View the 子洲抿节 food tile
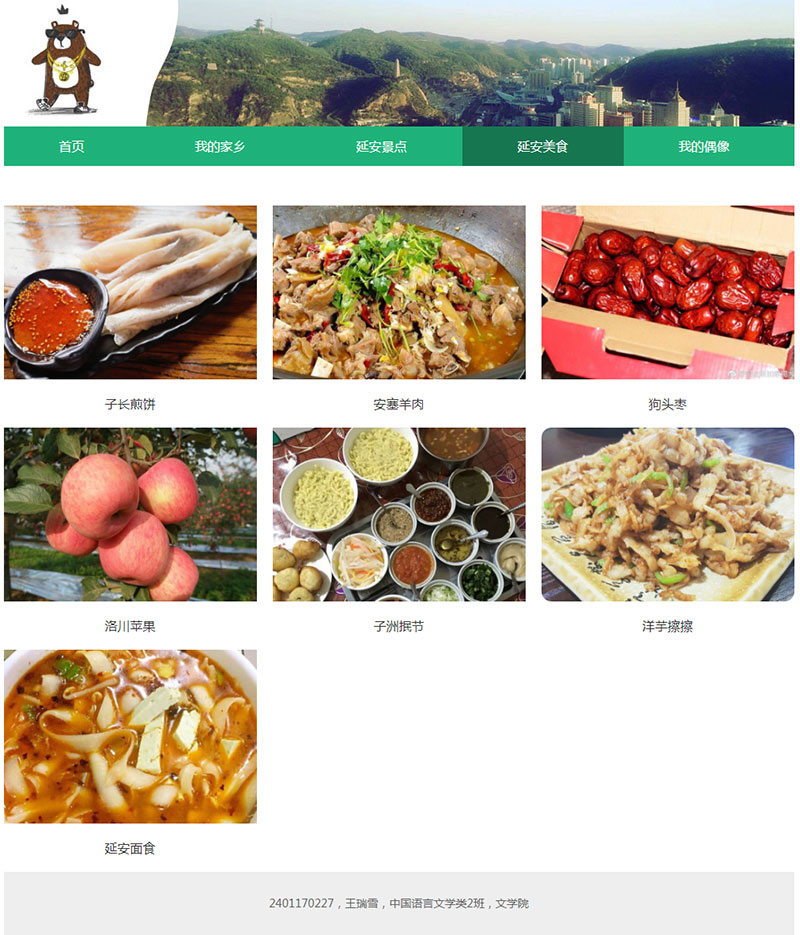This screenshot has width=800, height=935. point(399,514)
